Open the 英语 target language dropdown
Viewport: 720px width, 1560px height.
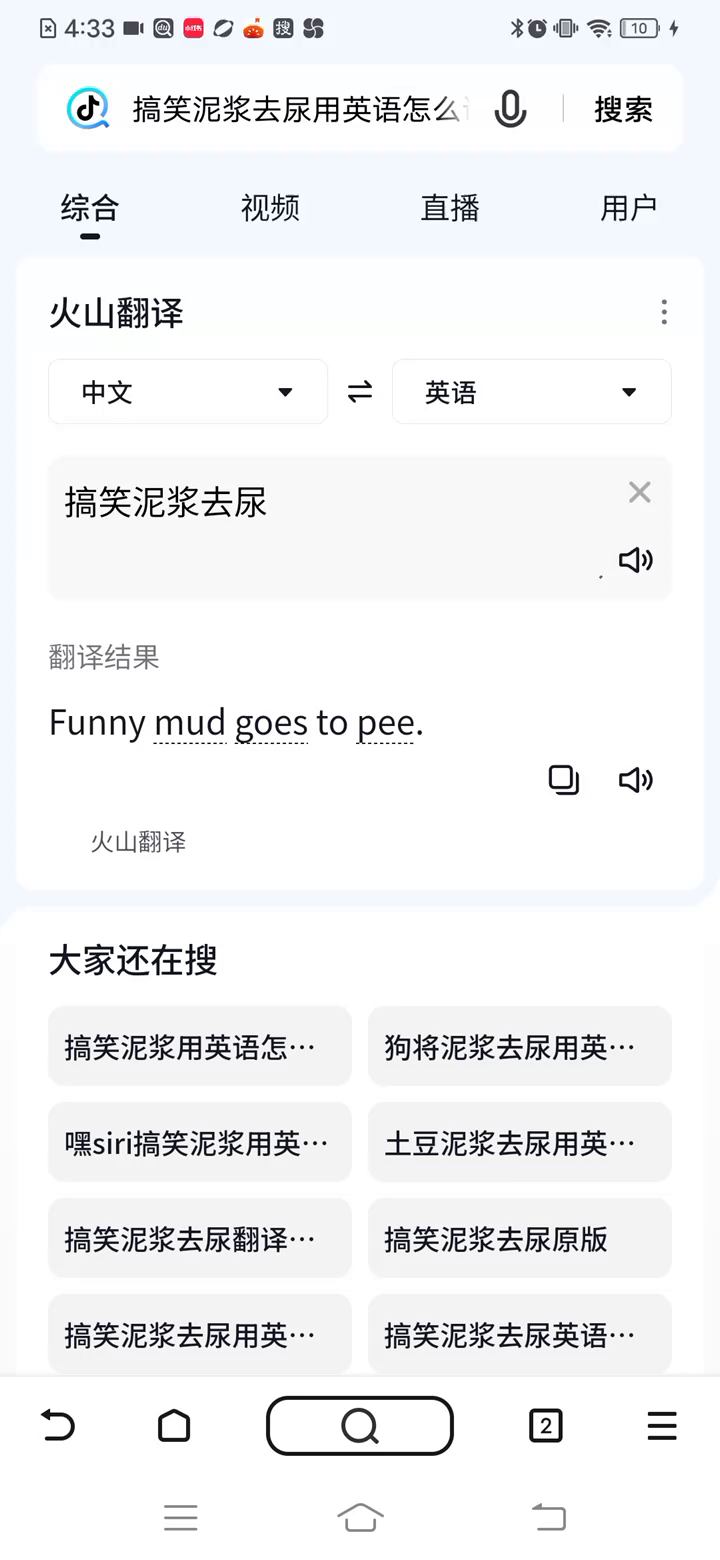pyautogui.click(x=531, y=392)
